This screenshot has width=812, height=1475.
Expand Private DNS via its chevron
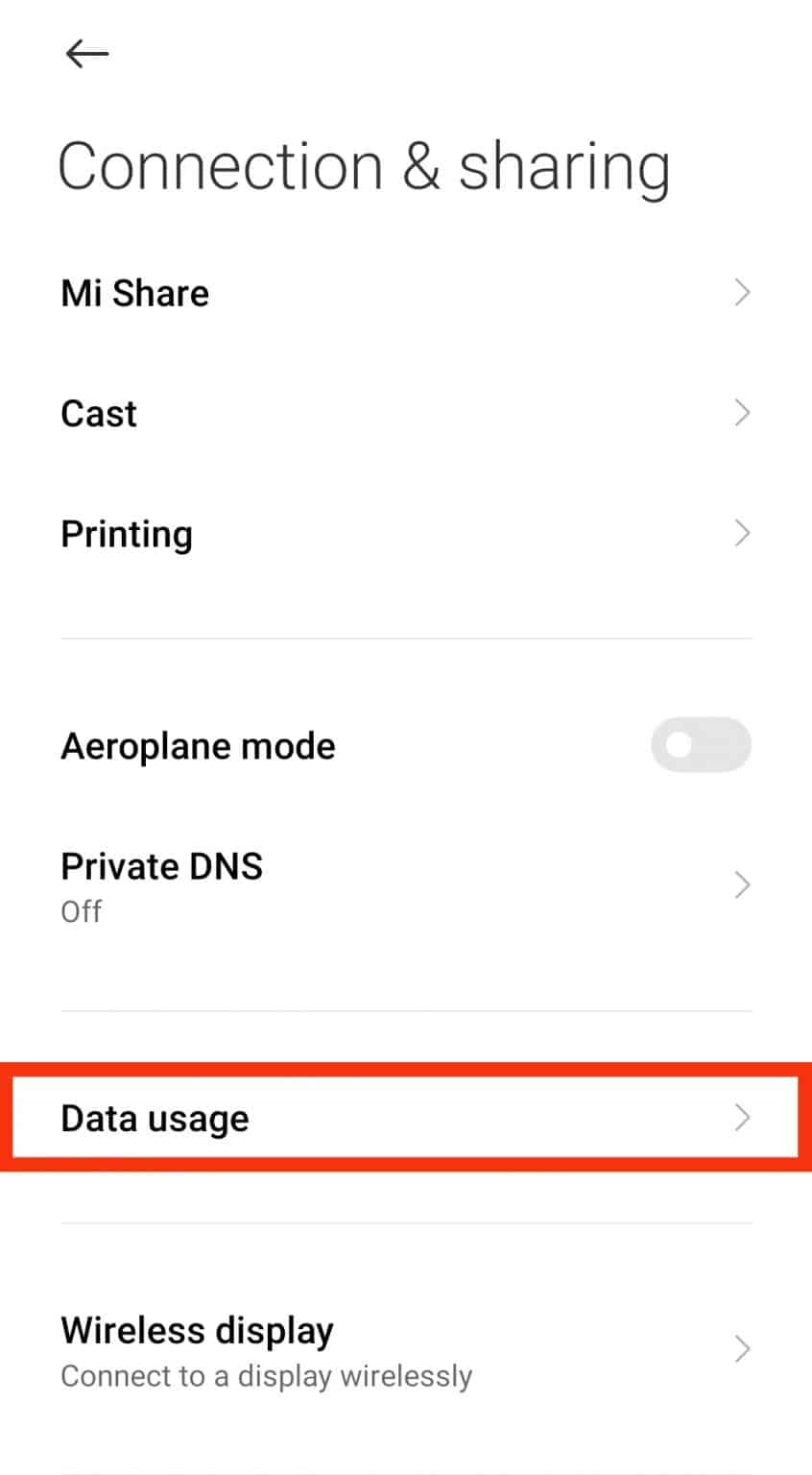(x=741, y=884)
